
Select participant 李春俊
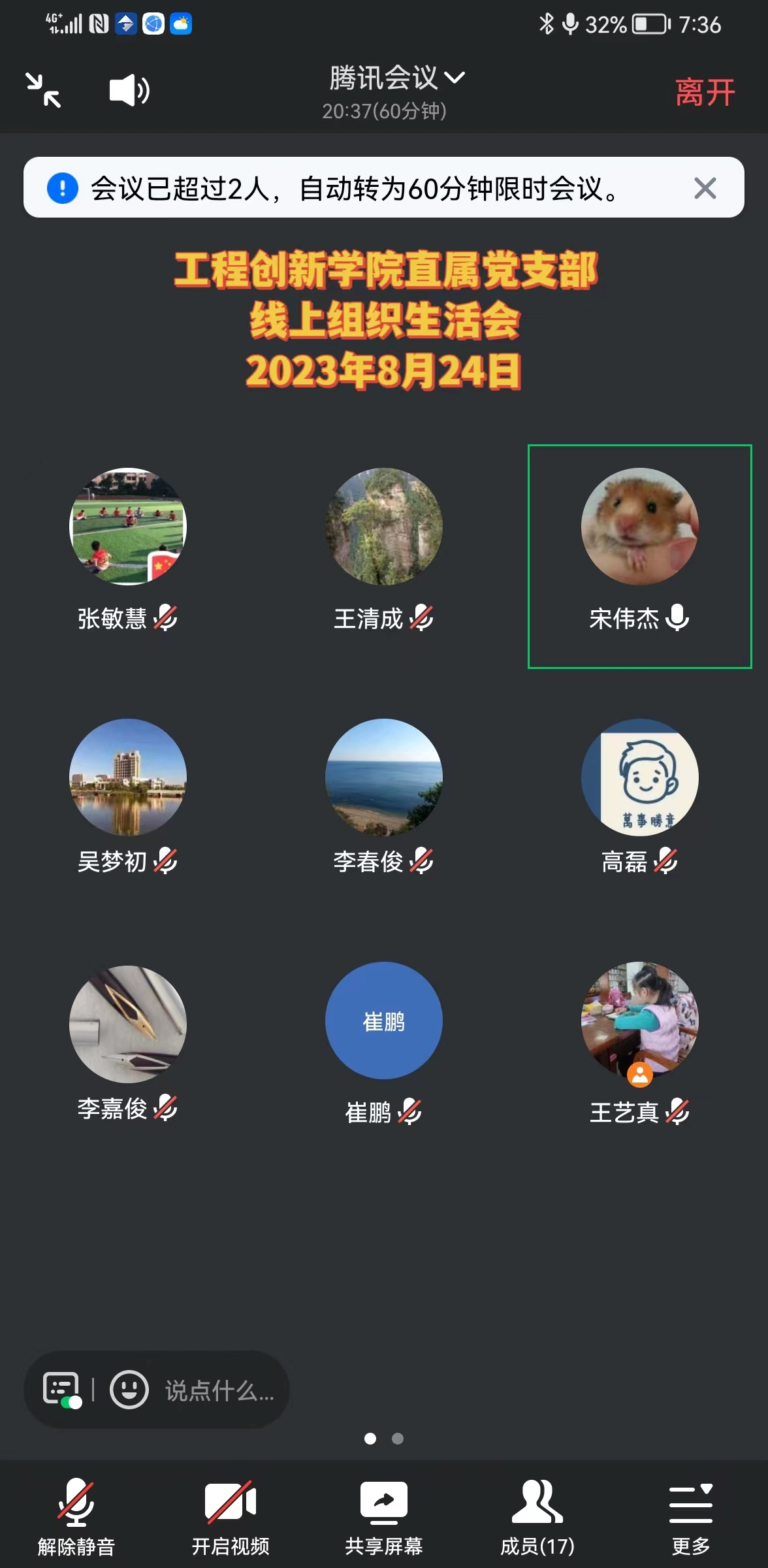click(x=384, y=777)
